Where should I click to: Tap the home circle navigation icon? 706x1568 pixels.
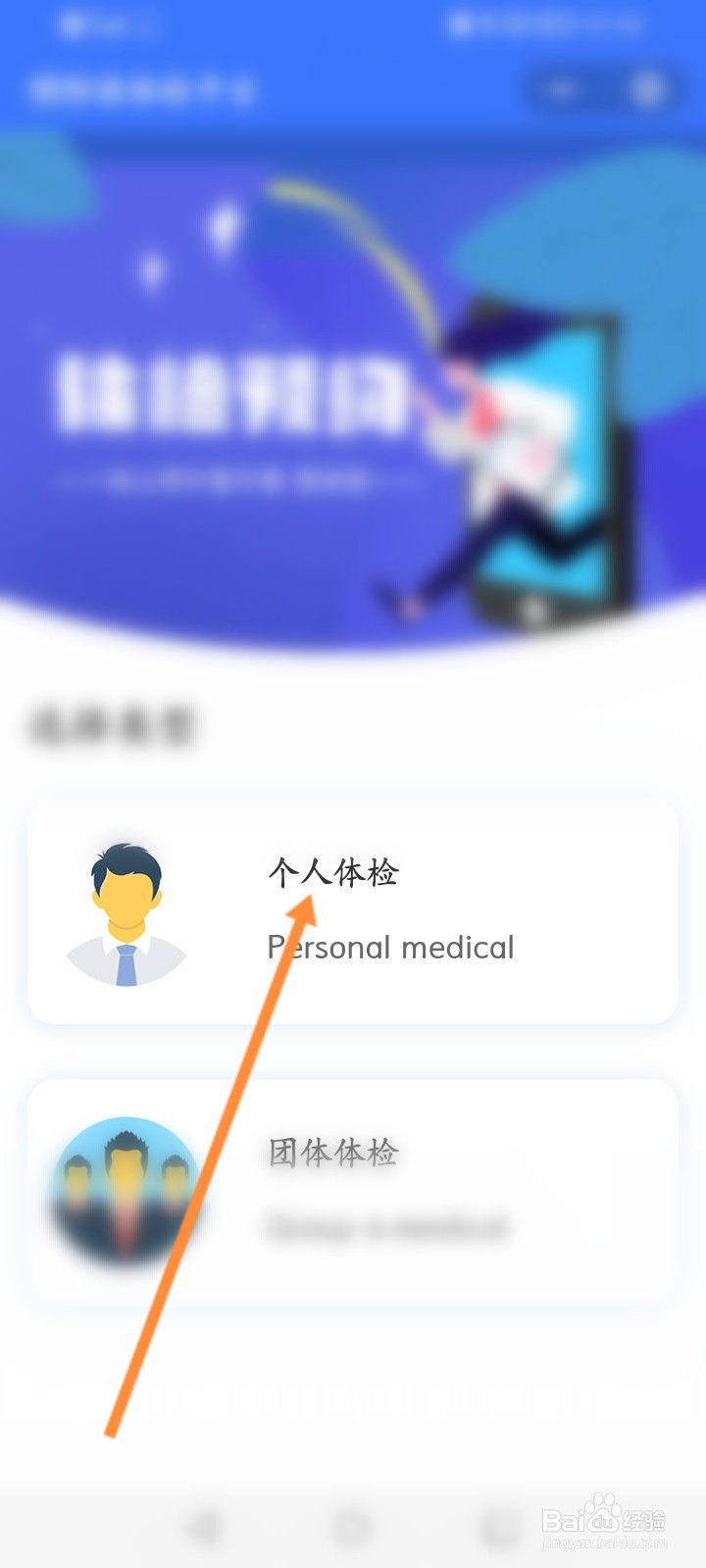pos(353,1524)
